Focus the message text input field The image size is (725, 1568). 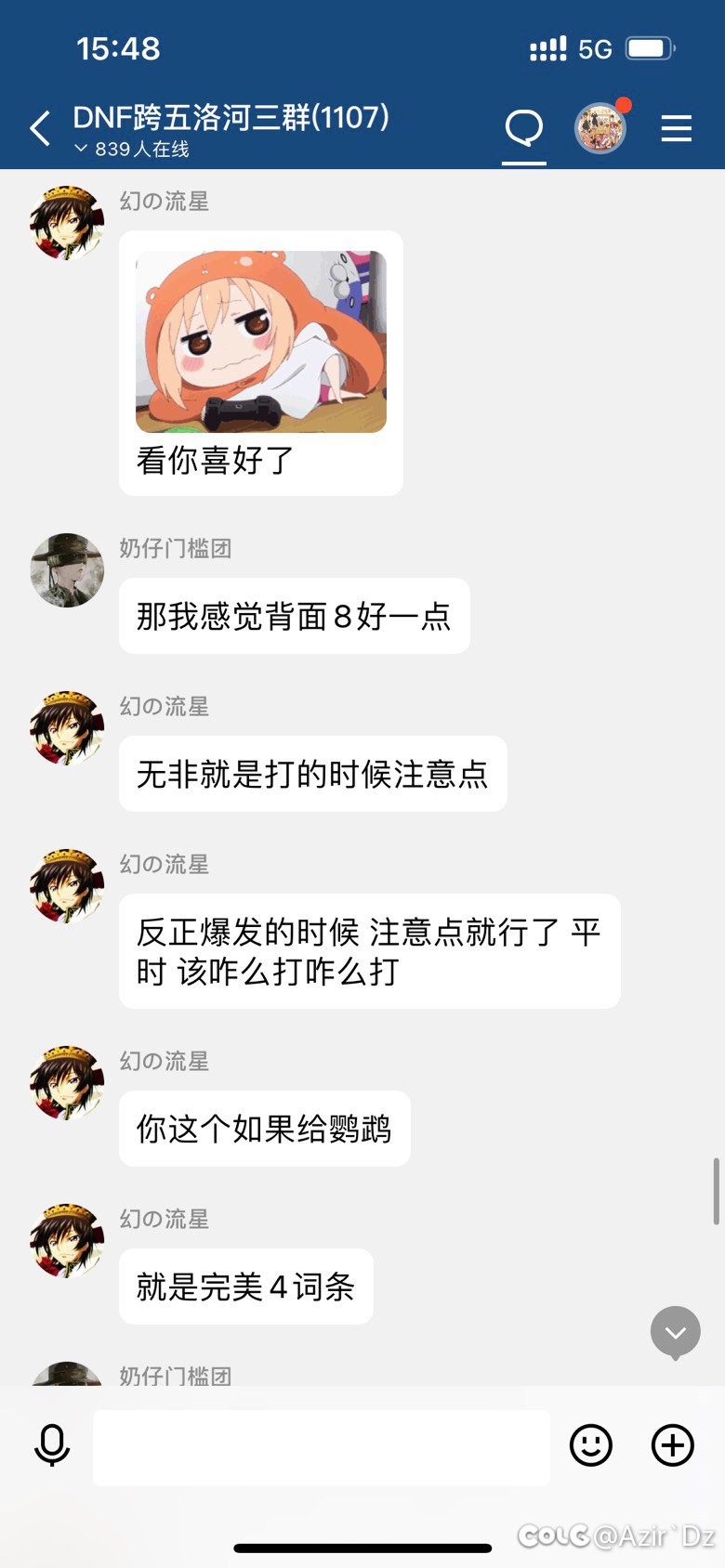(x=321, y=1446)
